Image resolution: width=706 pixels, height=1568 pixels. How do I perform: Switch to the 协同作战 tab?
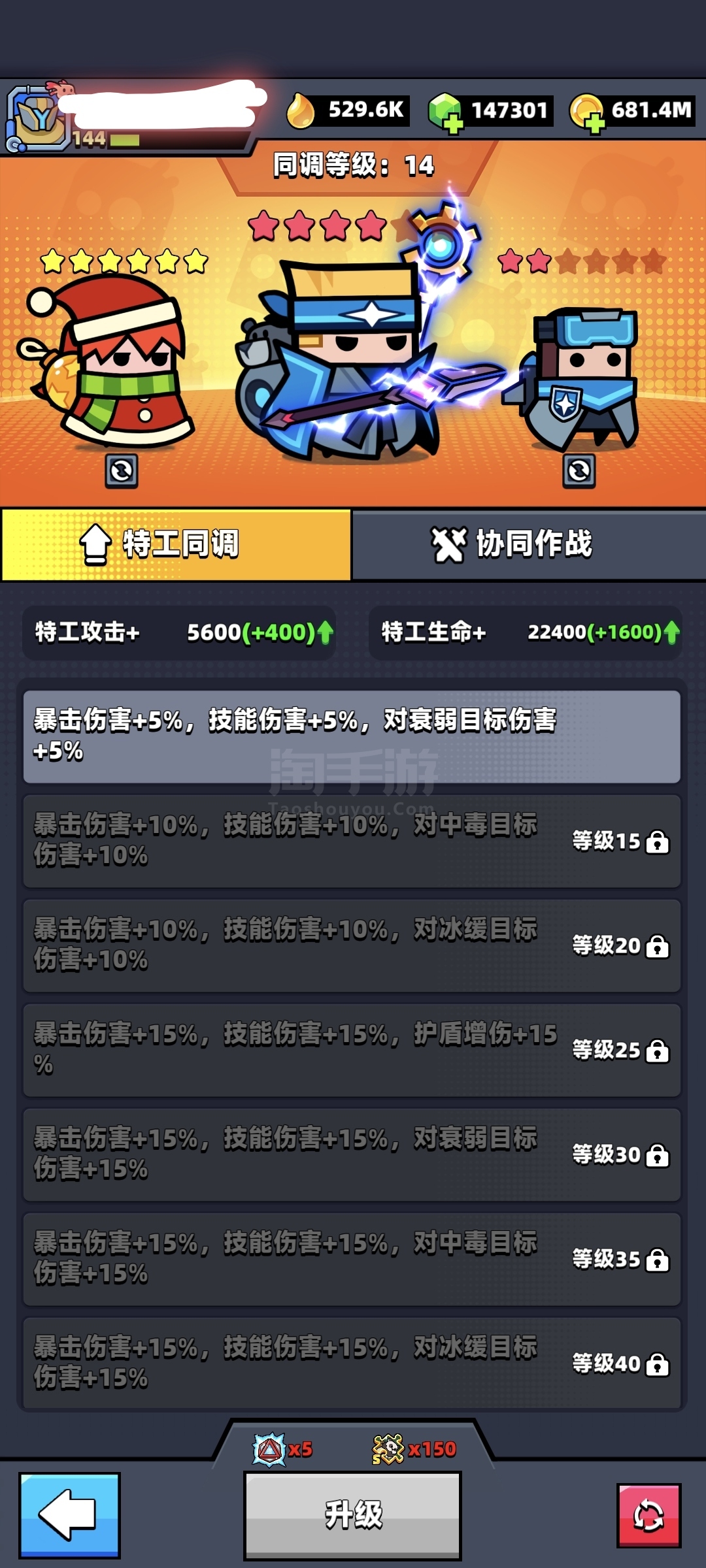tap(528, 545)
